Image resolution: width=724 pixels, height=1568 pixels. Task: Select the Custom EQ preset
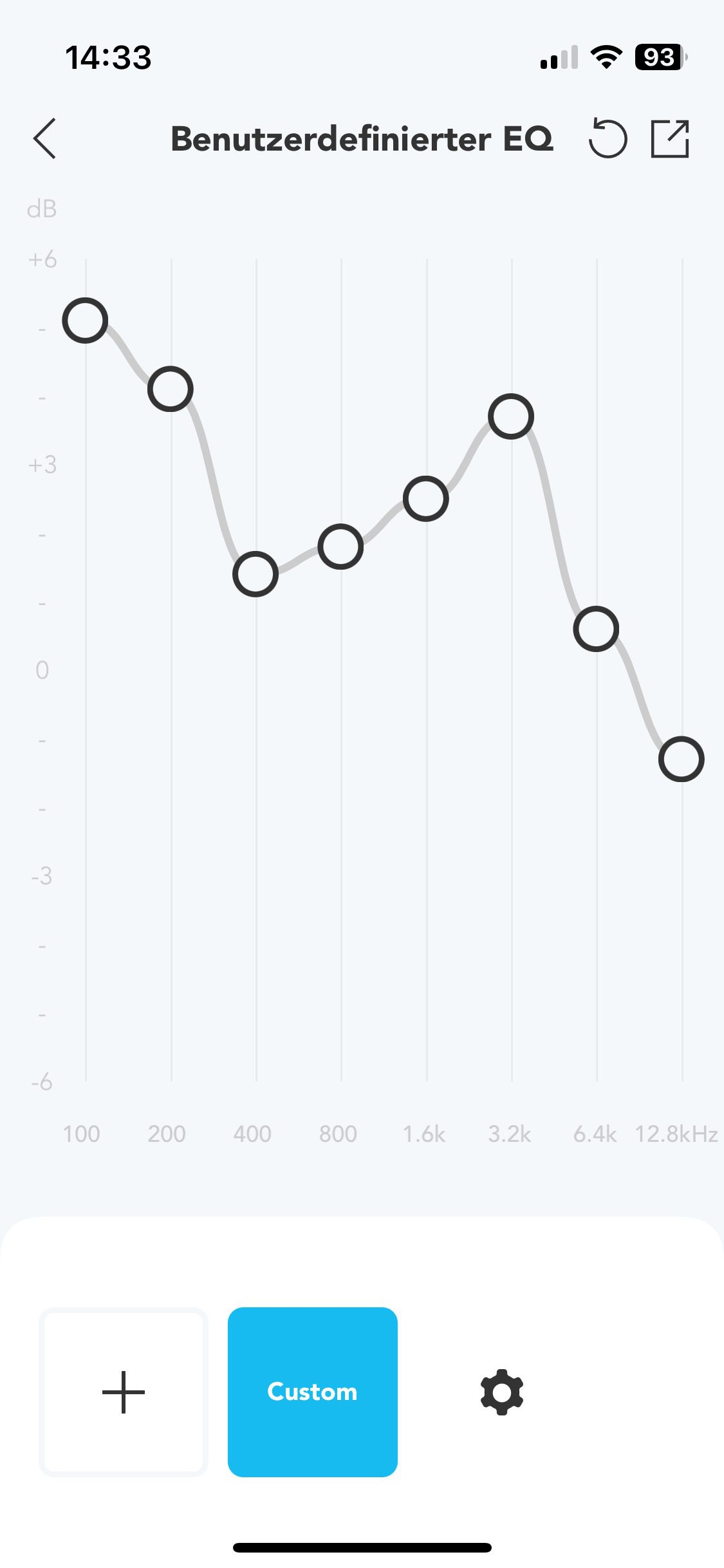[312, 1392]
